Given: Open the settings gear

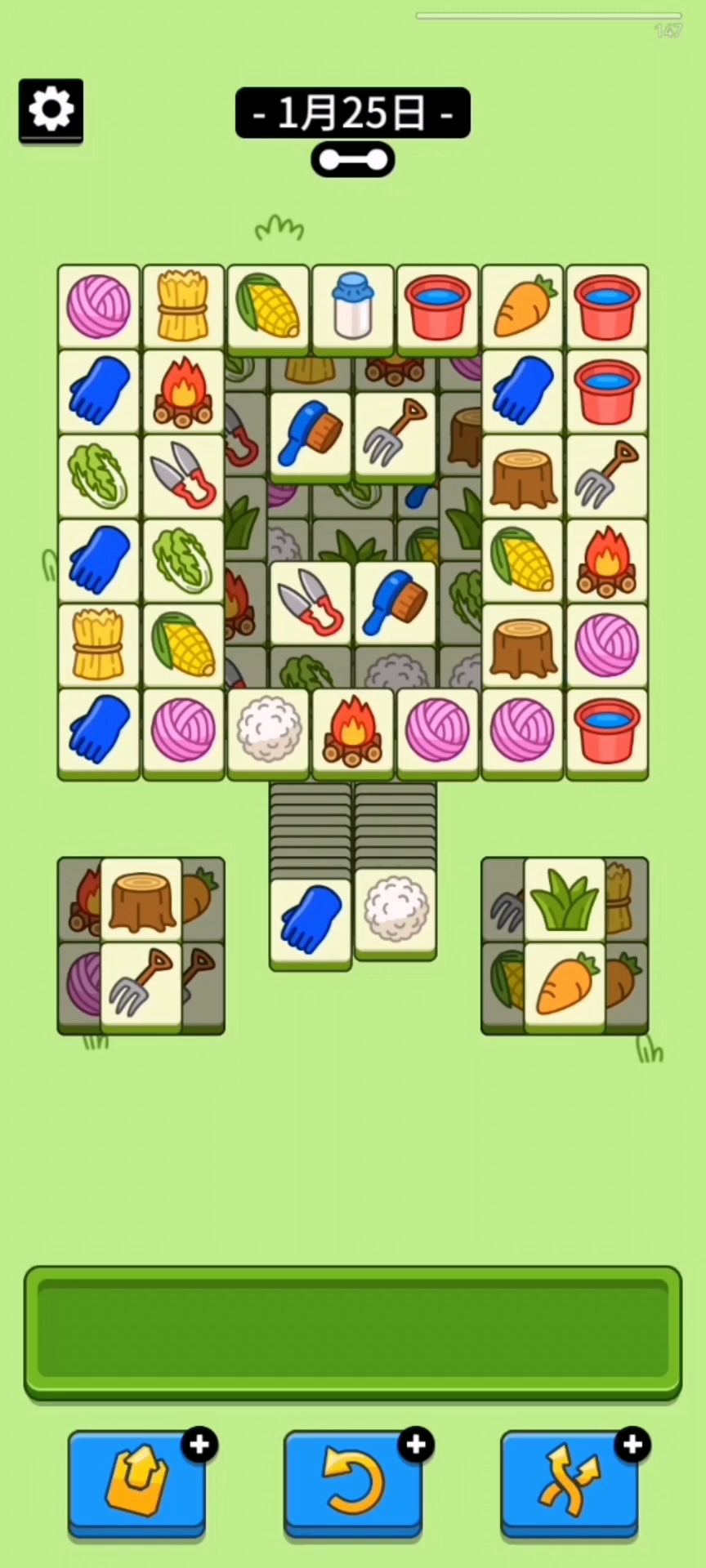Looking at the screenshot, I should click(51, 109).
